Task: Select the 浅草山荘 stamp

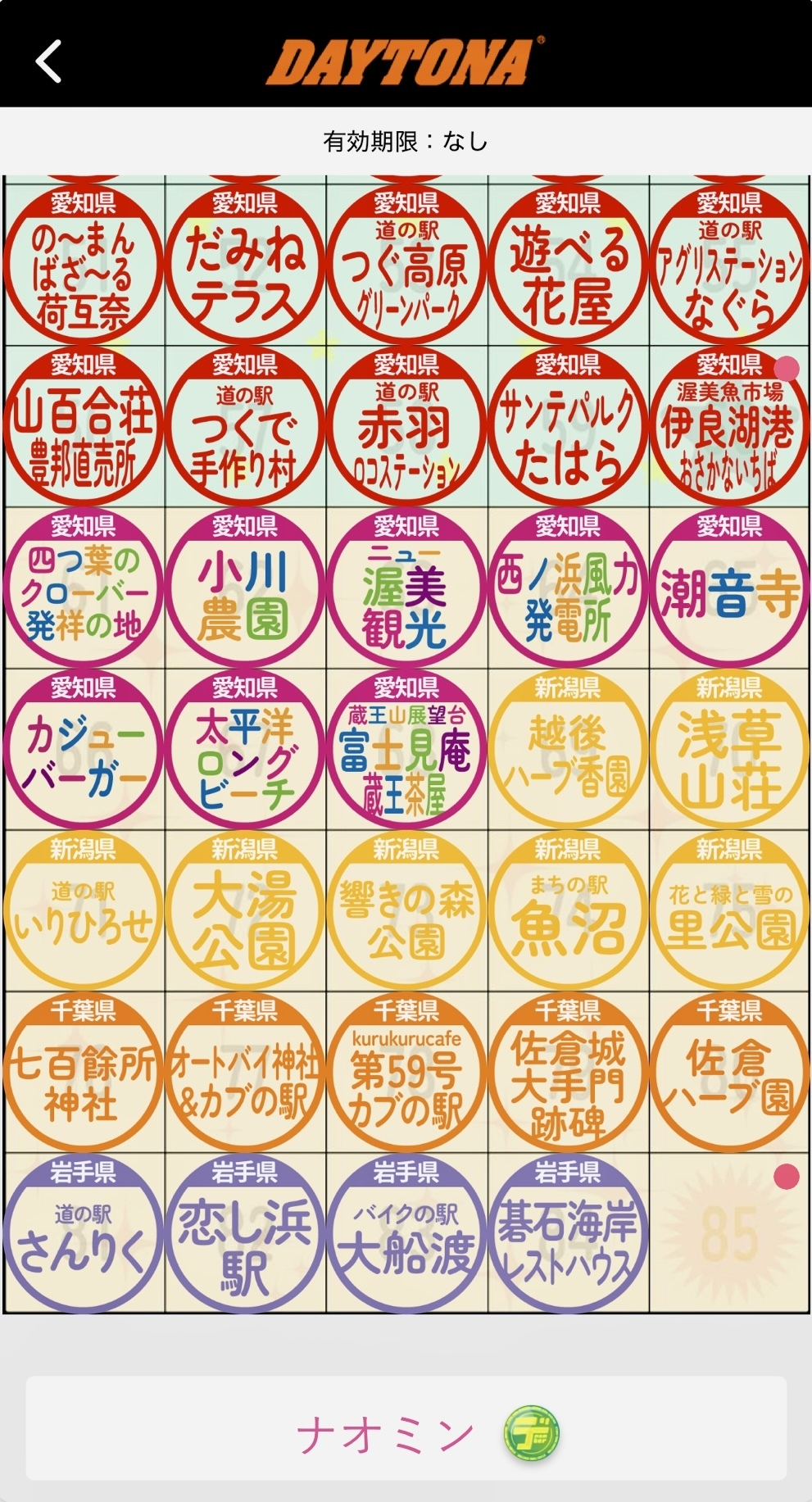Action: (729, 749)
